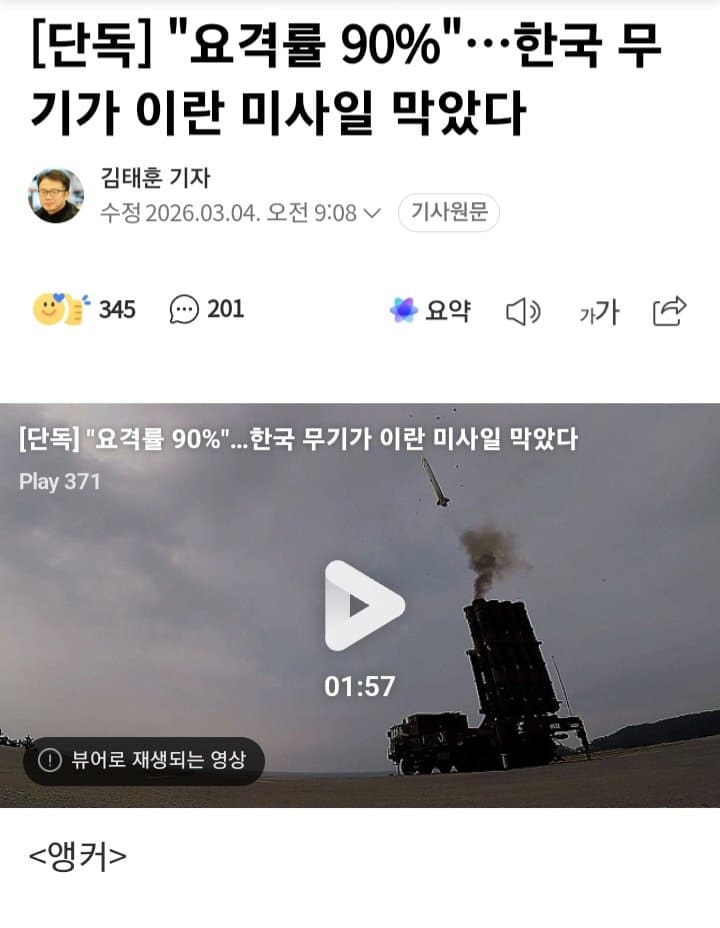Expand the edited time dropdown arrow
Image resolution: width=720 pixels, height=928 pixels.
coord(372,213)
